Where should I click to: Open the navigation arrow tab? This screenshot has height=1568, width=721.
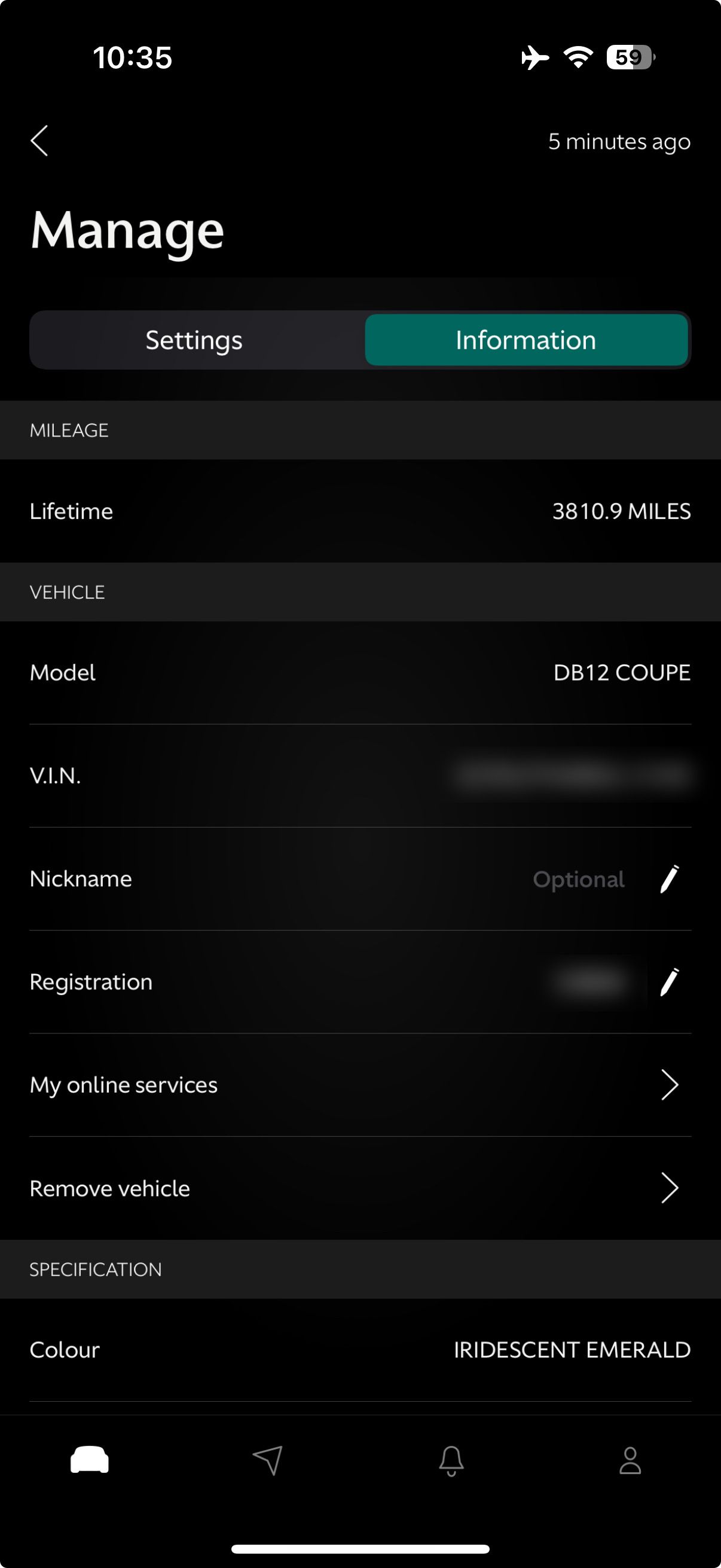[x=268, y=1460]
